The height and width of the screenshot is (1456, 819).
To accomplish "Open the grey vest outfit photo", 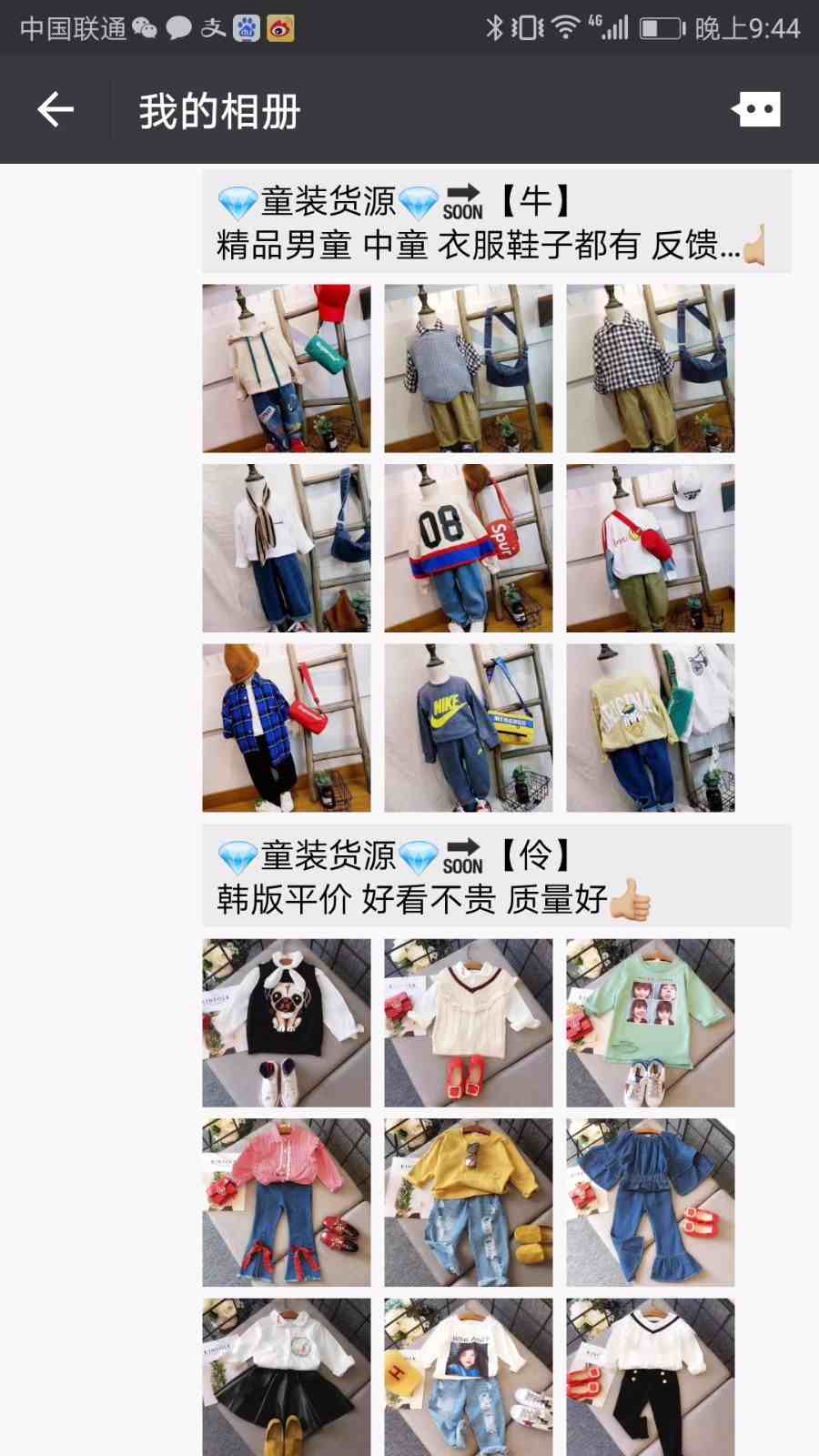I will click(x=469, y=369).
